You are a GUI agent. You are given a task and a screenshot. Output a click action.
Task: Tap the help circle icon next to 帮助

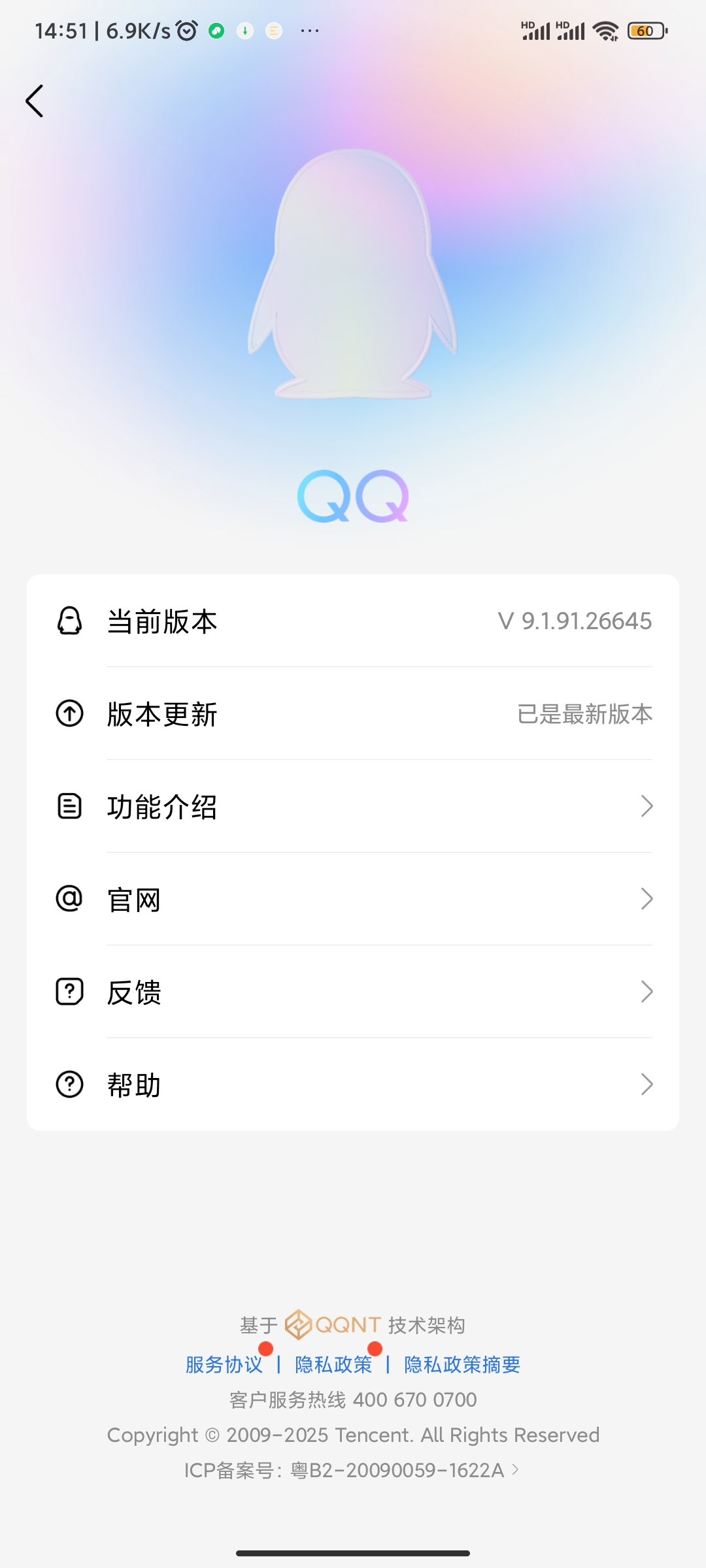(69, 1085)
